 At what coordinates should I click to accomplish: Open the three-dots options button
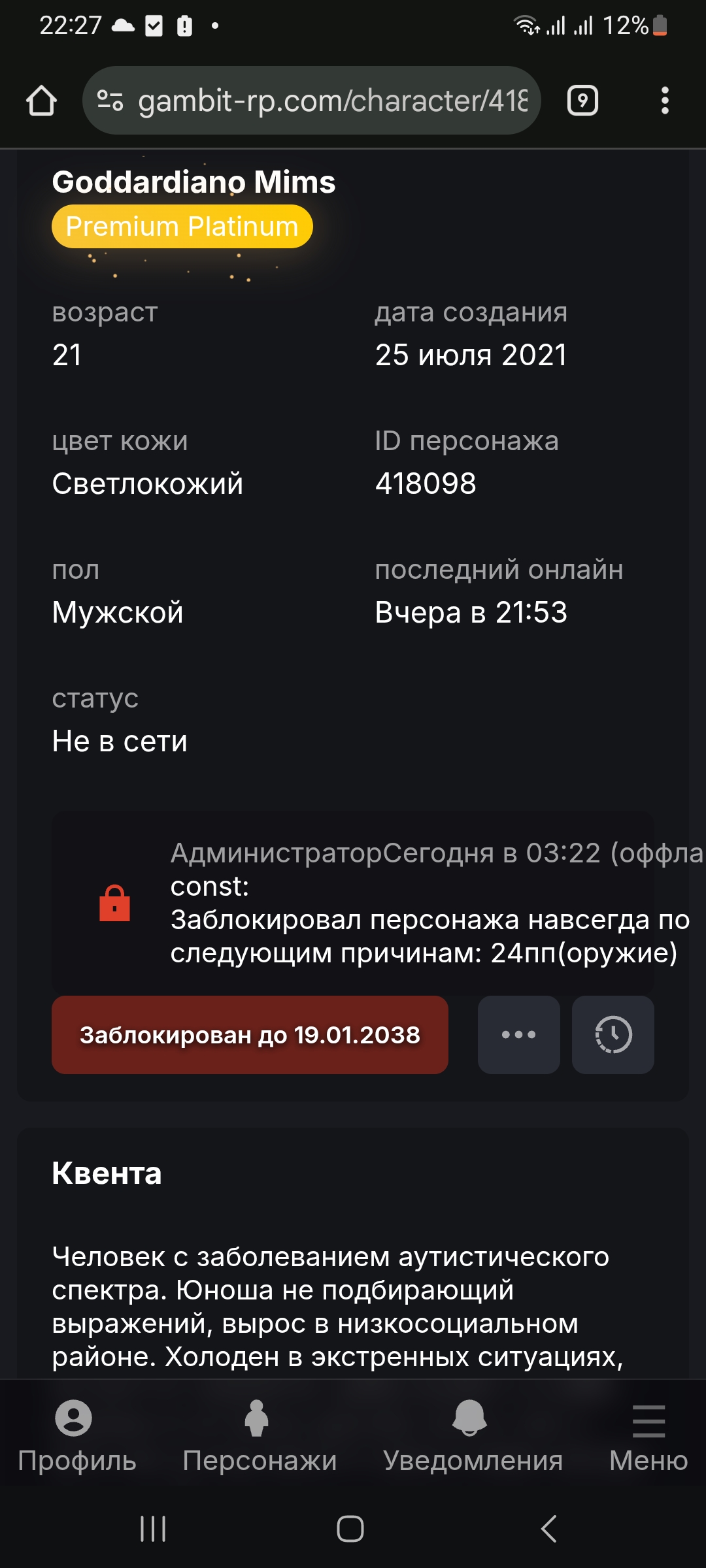pyautogui.click(x=518, y=1035)
